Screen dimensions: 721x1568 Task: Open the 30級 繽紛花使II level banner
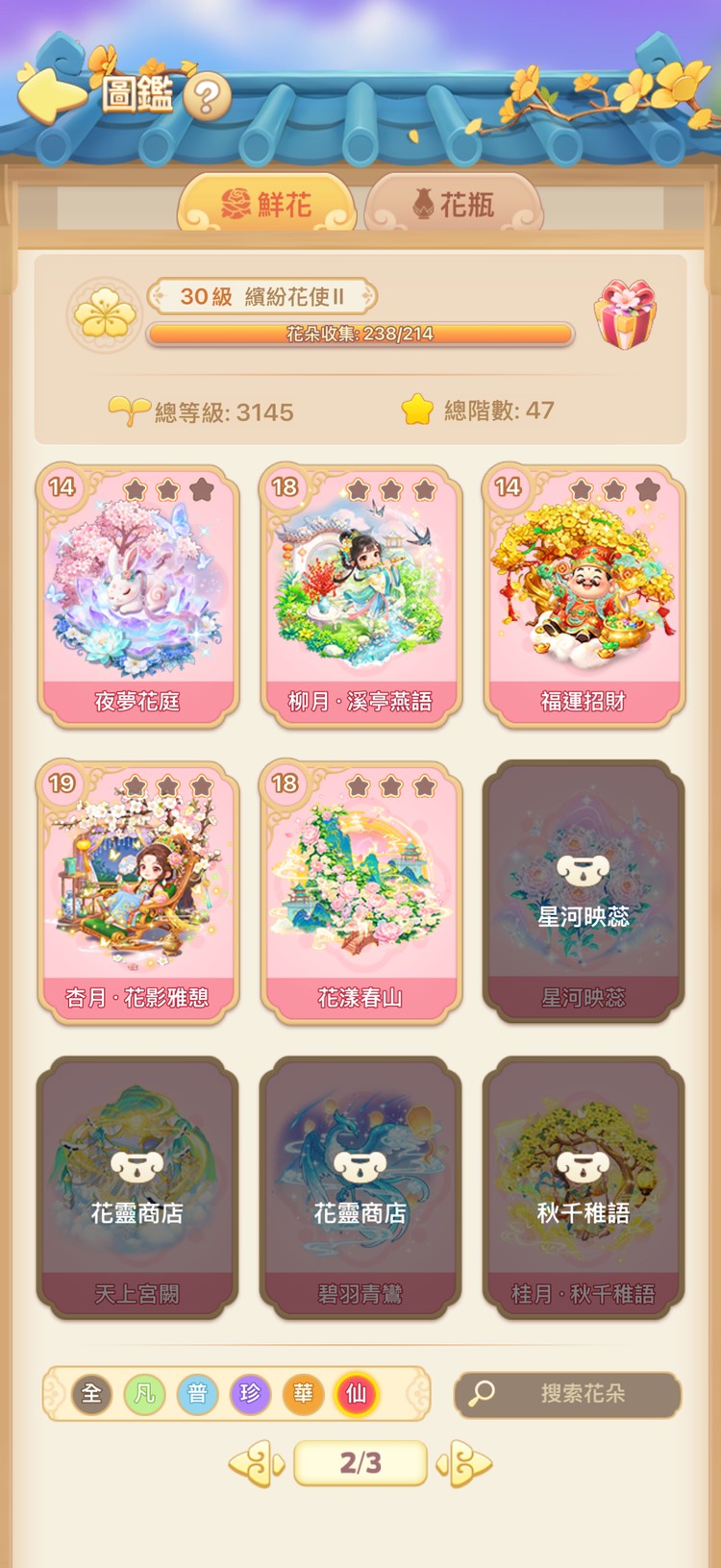(260, 295)
